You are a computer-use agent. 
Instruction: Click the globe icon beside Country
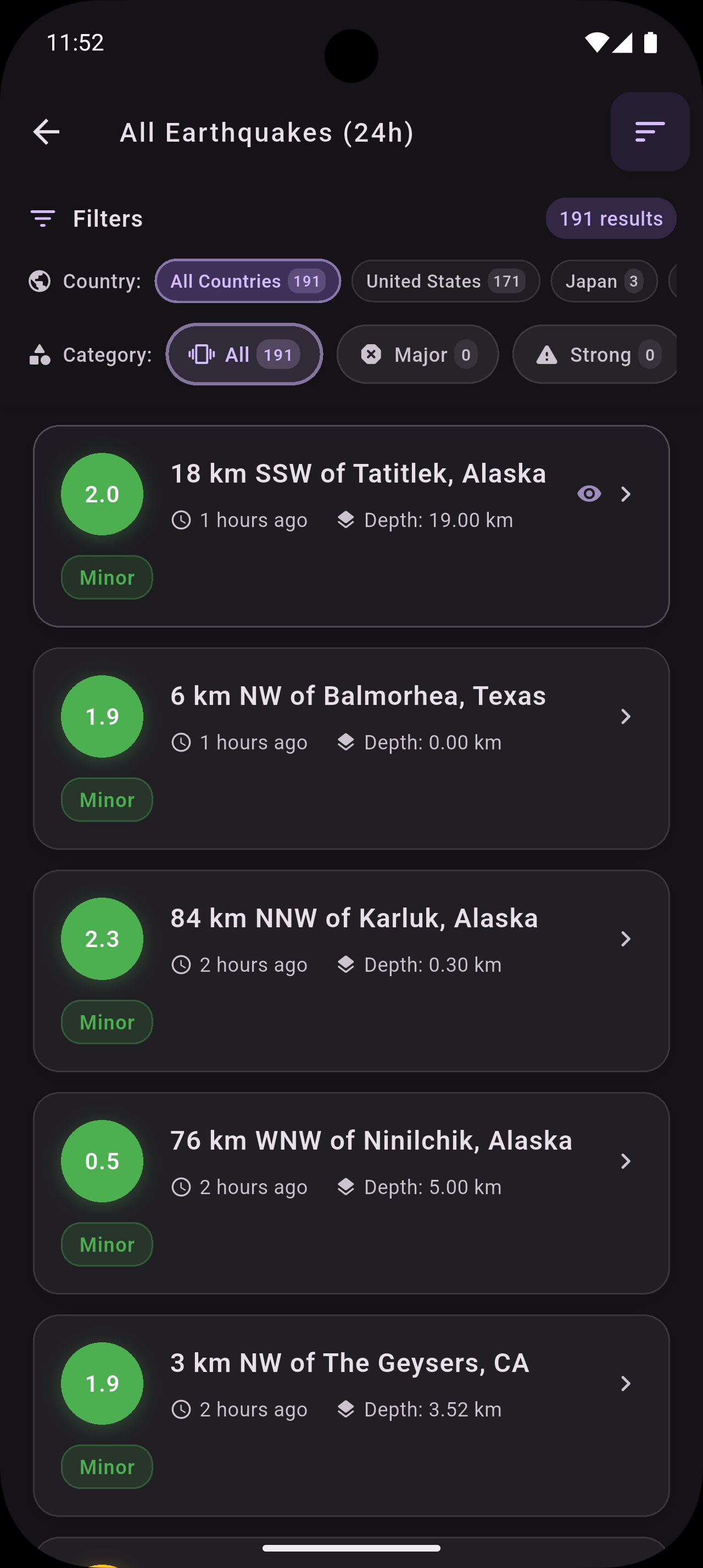click(x=40, y=281)
